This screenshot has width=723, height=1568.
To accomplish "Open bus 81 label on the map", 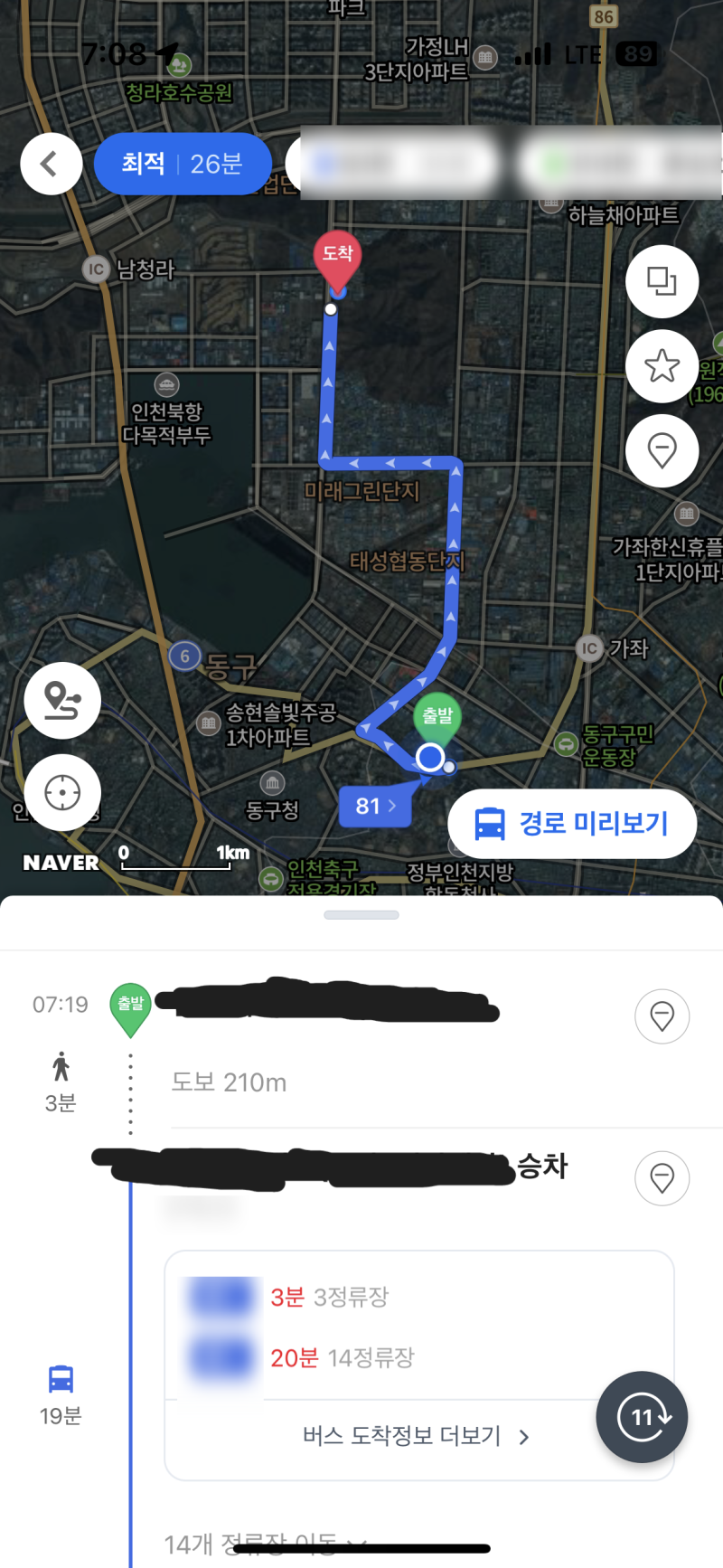I will (375, 806).
